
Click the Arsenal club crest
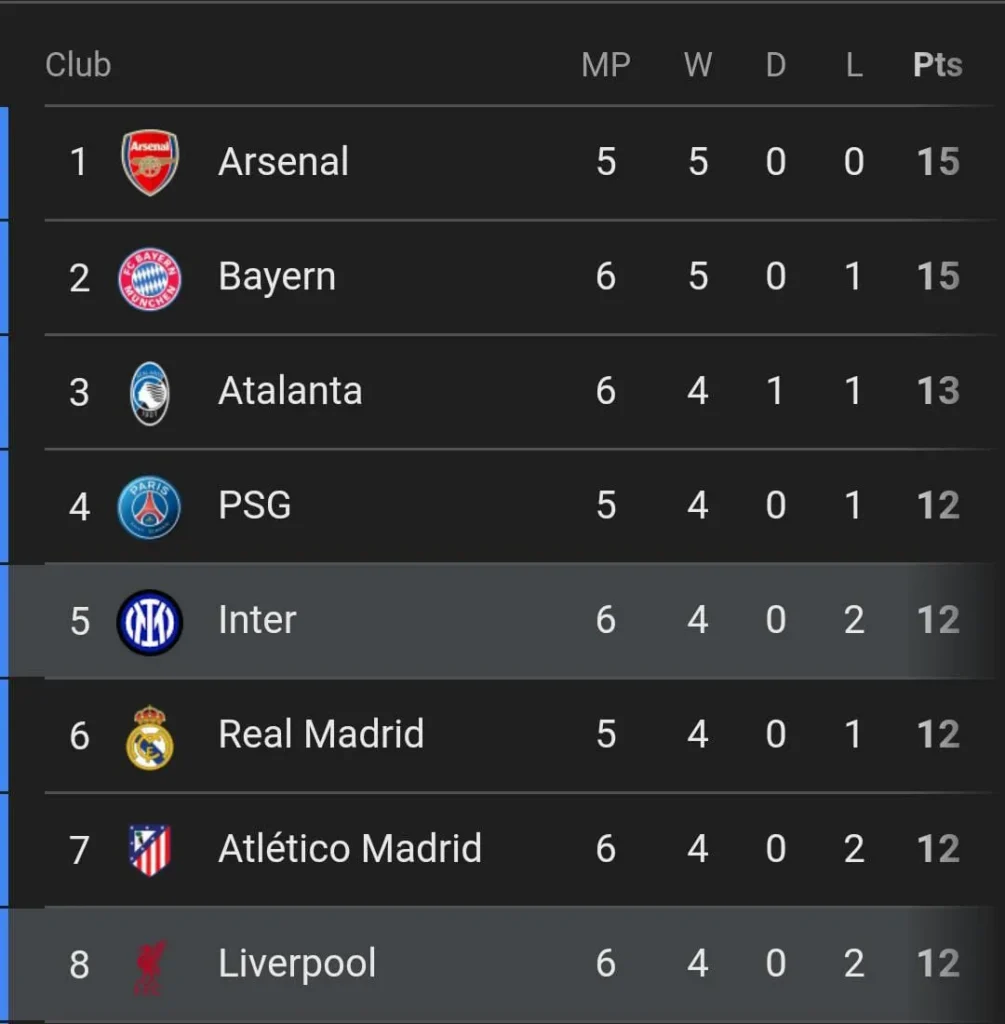tap(150, 161)
